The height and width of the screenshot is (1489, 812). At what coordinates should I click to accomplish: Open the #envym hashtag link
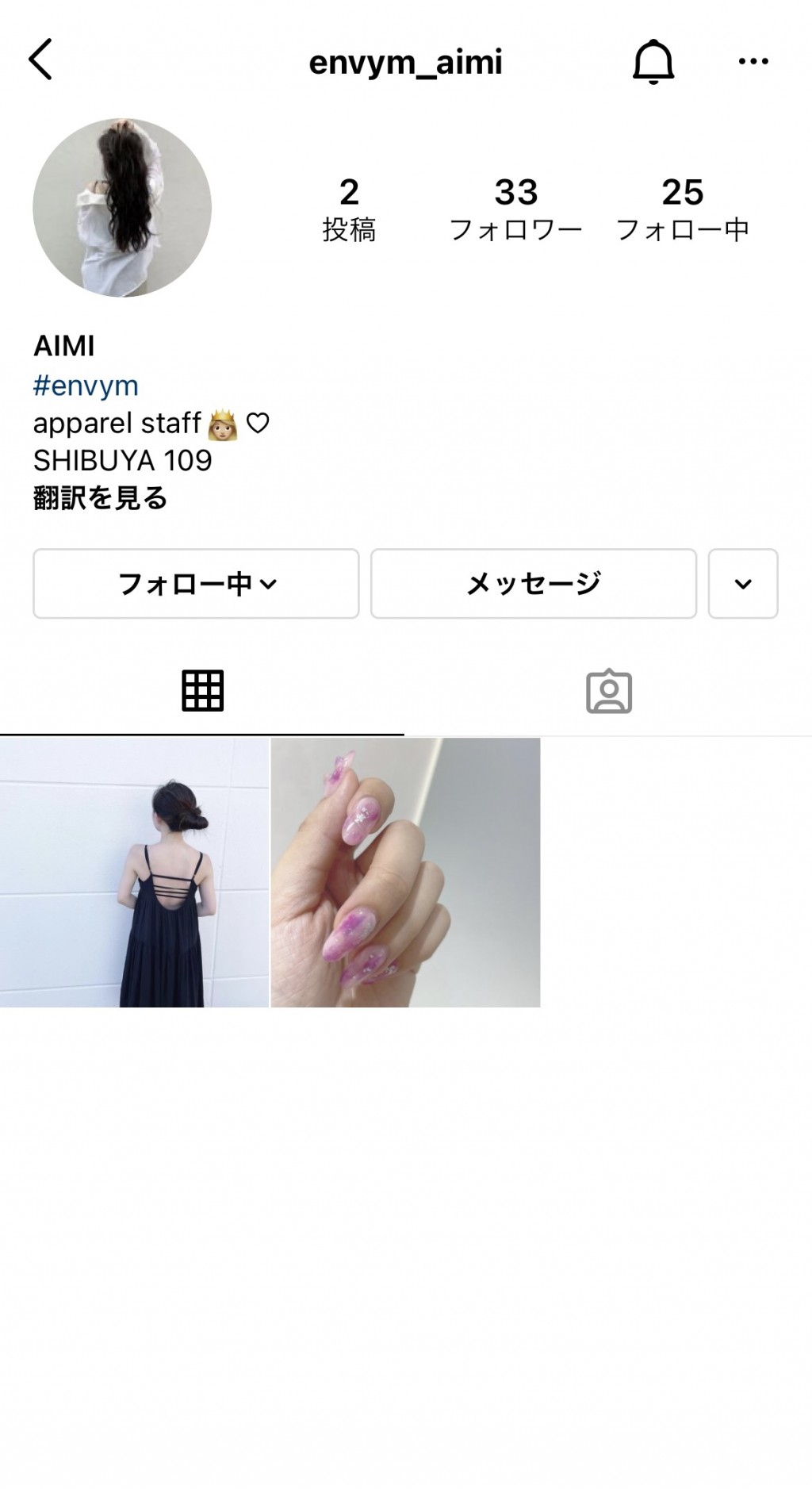pos(86,386)
